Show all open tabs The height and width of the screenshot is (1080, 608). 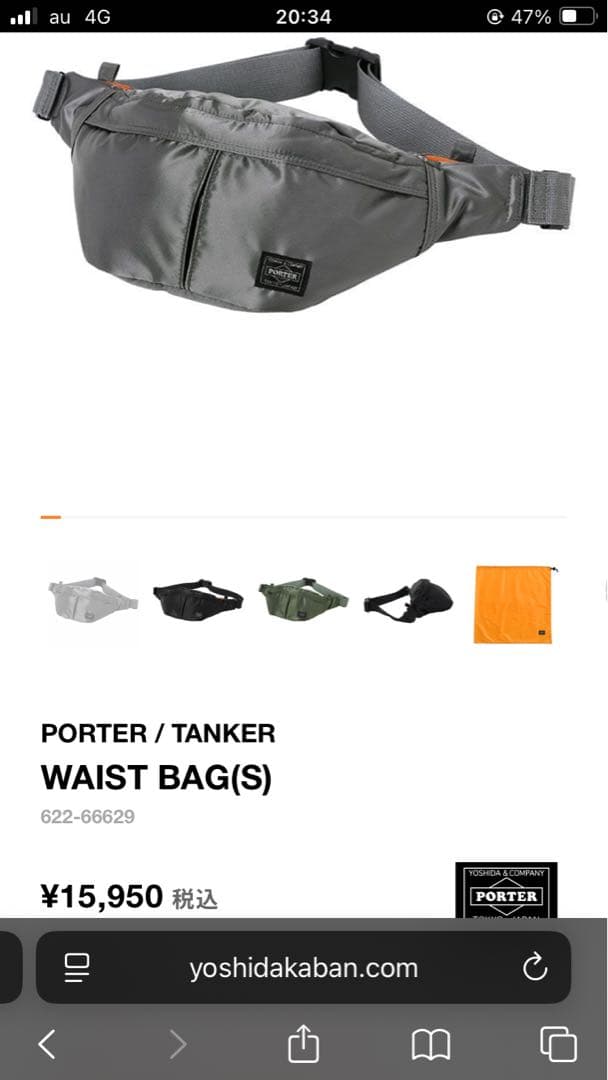(x=558, y=1044)
